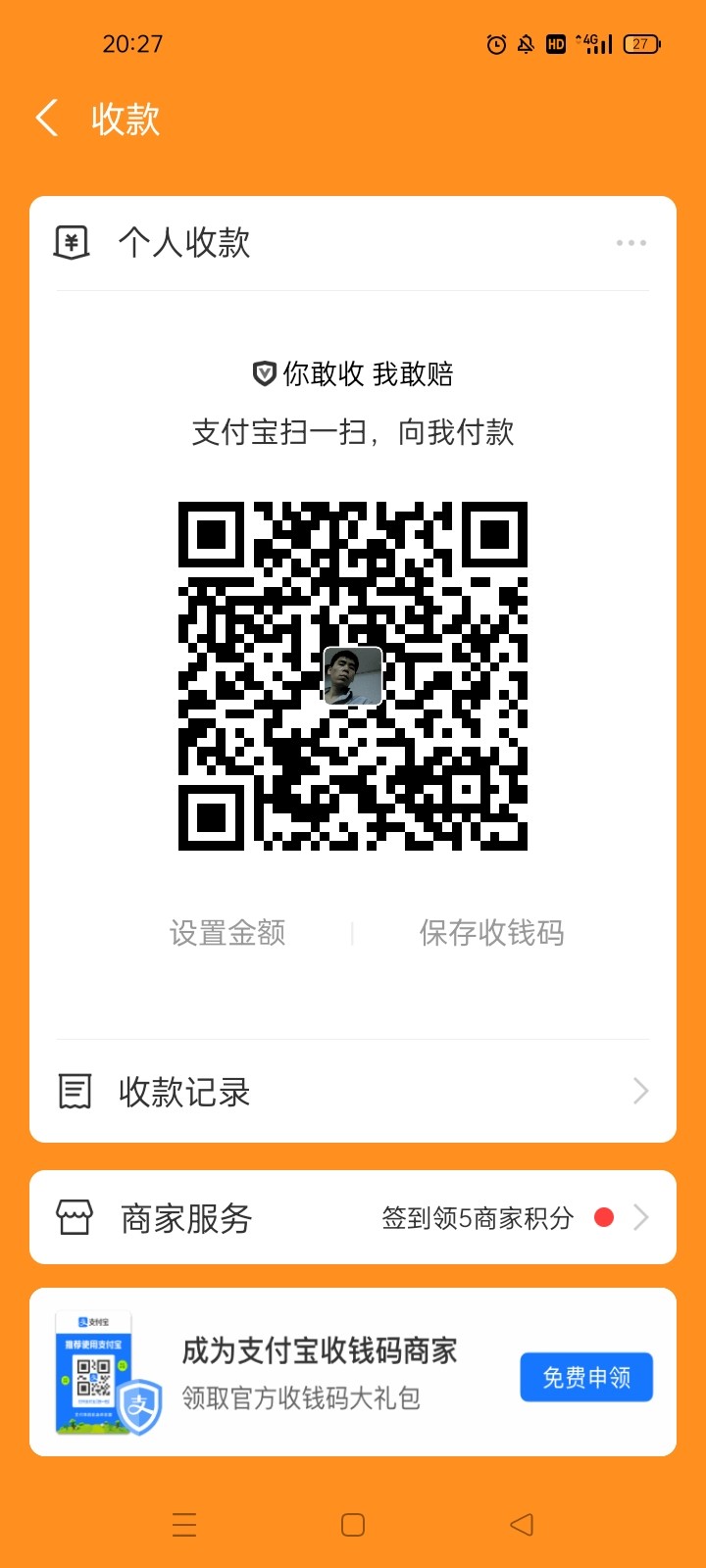Tap the back arrow to exit 收款

46,117
